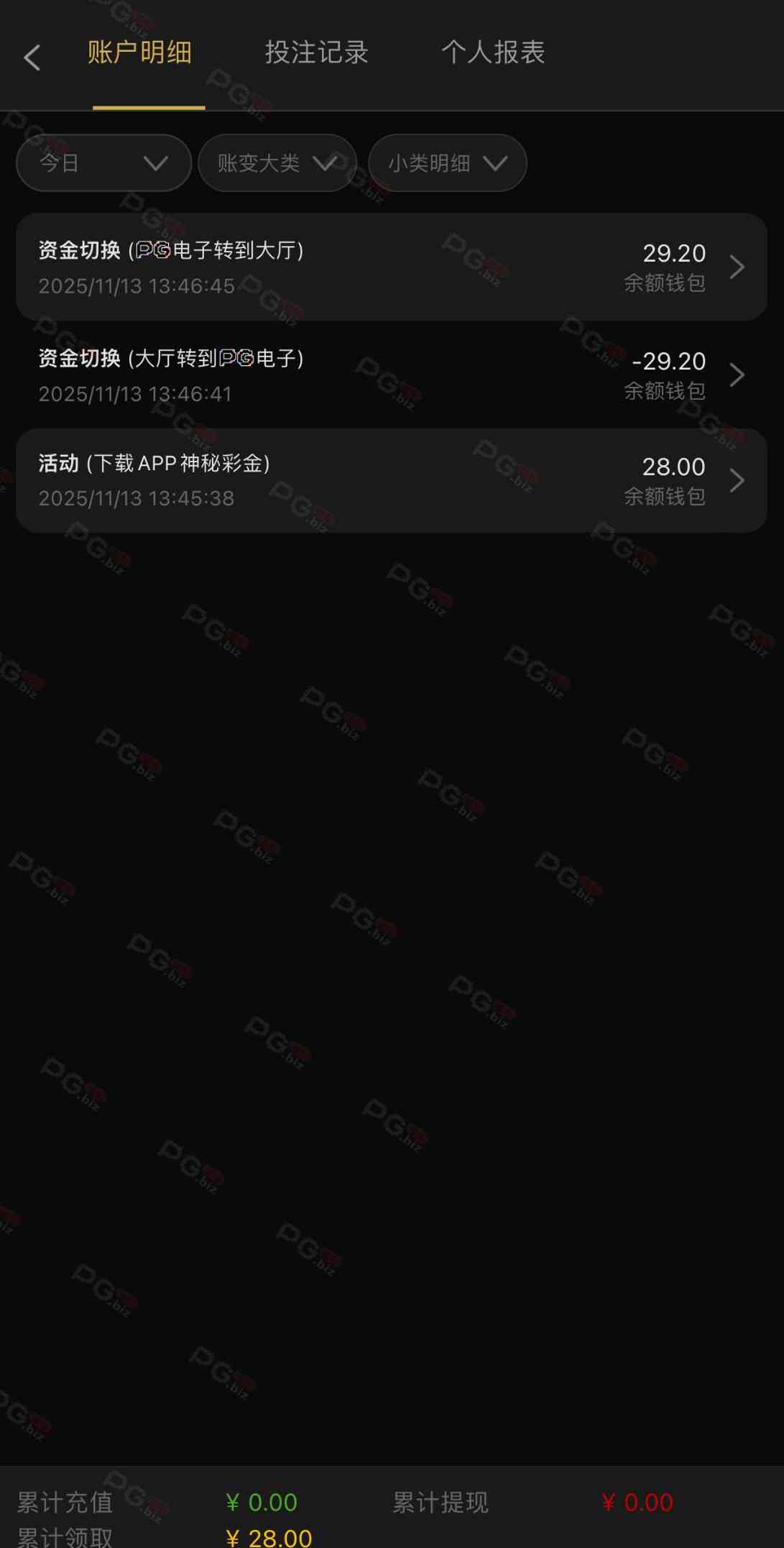Open the PG电子转到大厅 transfer record of 29.20
The height and width of the screenshot is (1548, 784).
click(391, 267)
